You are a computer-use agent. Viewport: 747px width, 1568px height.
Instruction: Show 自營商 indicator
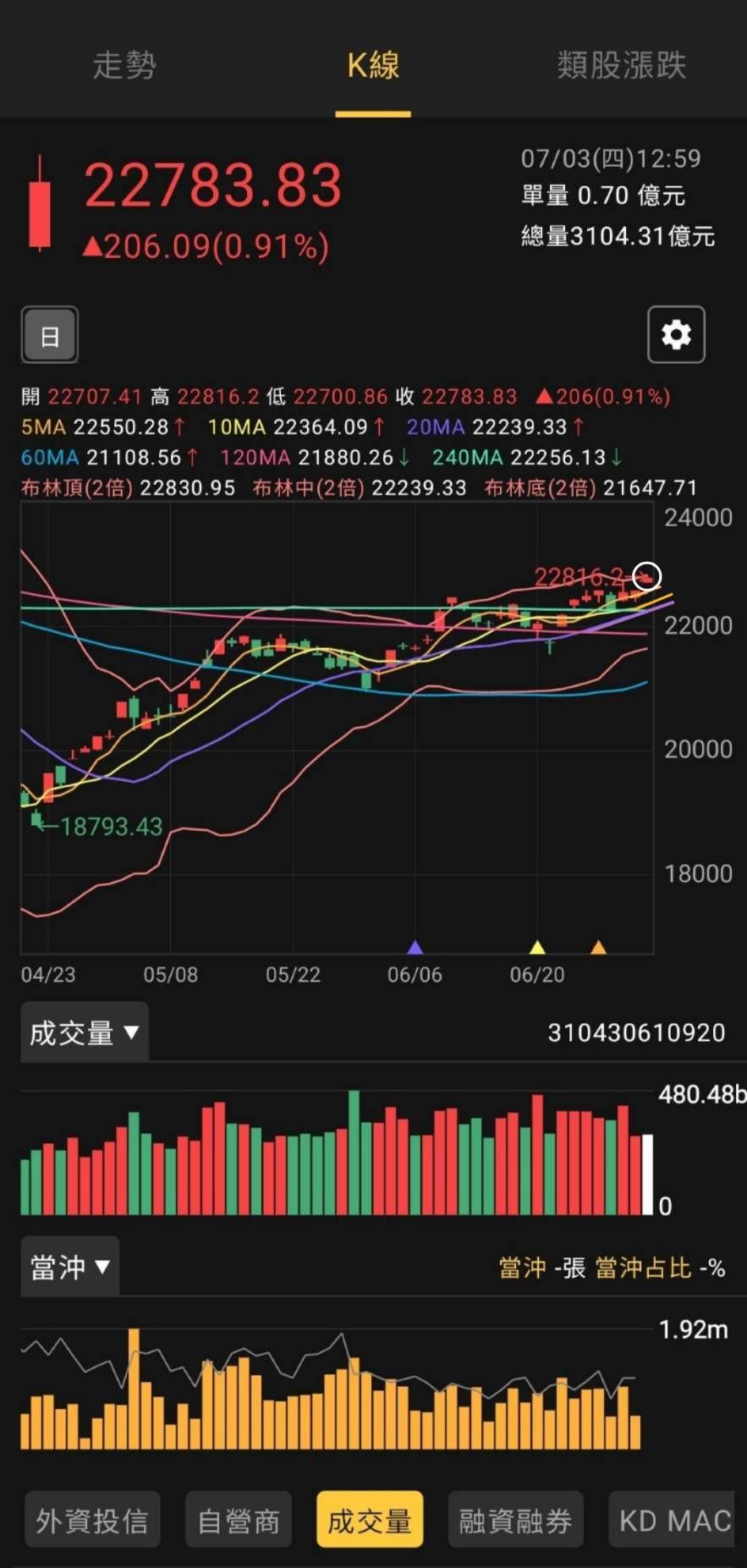[239, 1520]
